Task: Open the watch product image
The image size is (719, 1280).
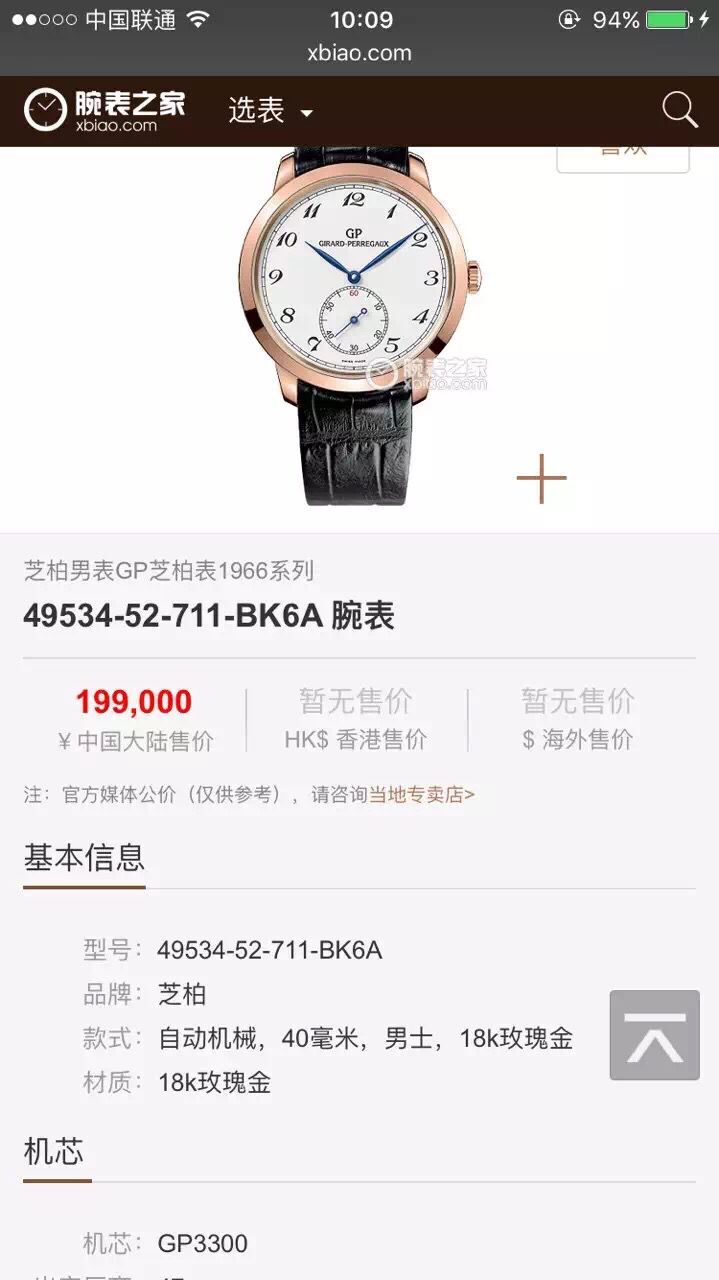Action: [360, 326]
